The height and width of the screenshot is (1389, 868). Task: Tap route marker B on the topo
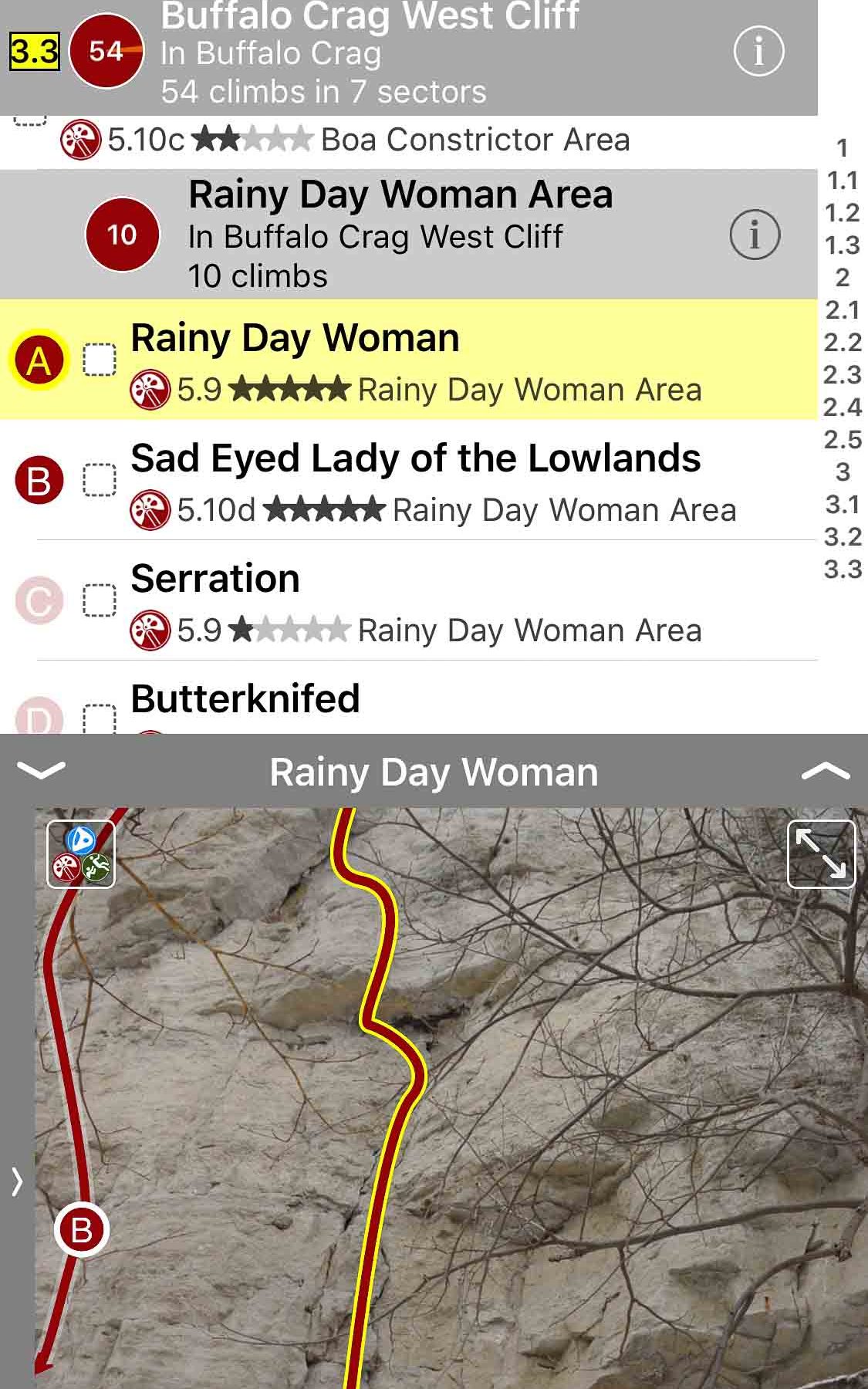click(81, 1229)
